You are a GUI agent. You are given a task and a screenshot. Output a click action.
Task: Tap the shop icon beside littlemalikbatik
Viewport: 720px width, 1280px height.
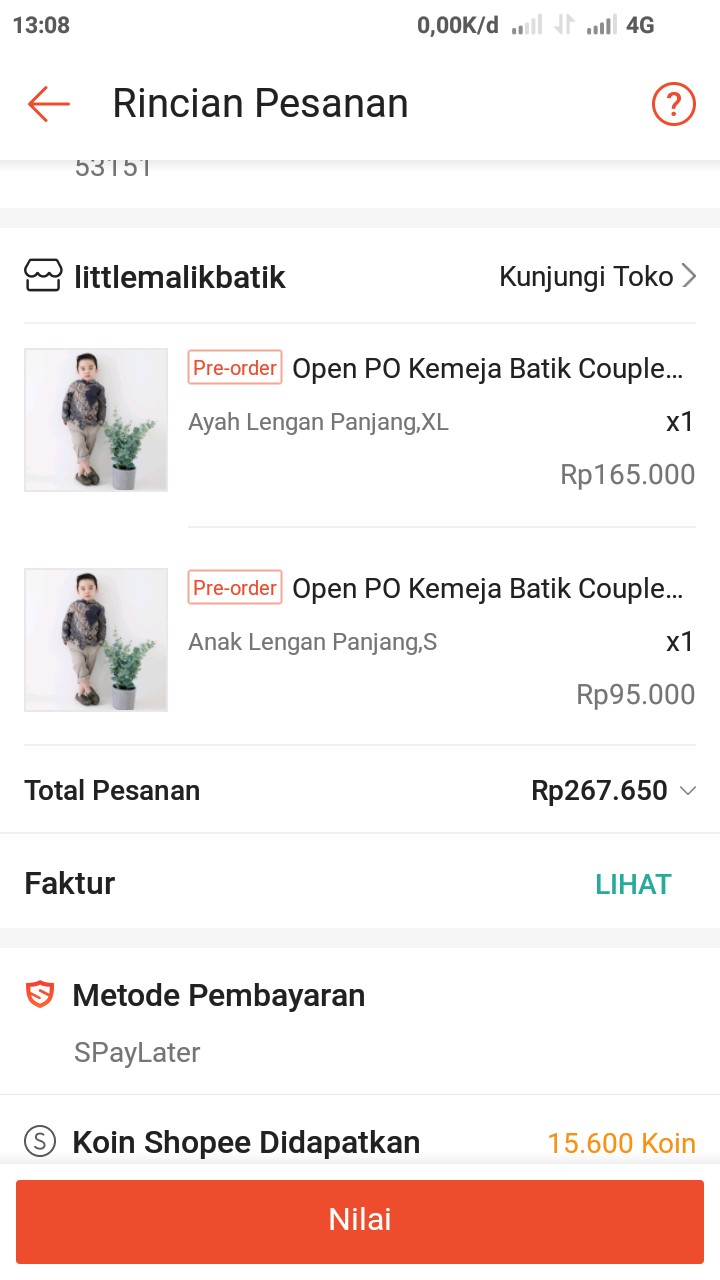tap(40, 276)
